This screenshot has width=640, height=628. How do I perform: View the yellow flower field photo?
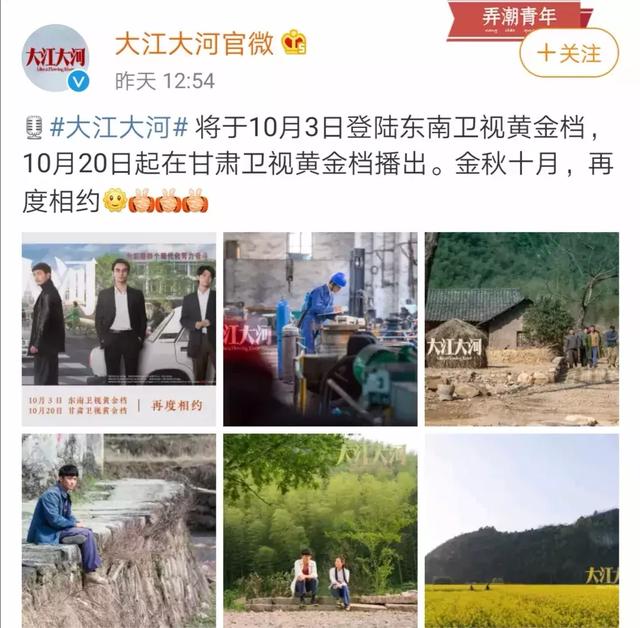[x=522, y=530]
